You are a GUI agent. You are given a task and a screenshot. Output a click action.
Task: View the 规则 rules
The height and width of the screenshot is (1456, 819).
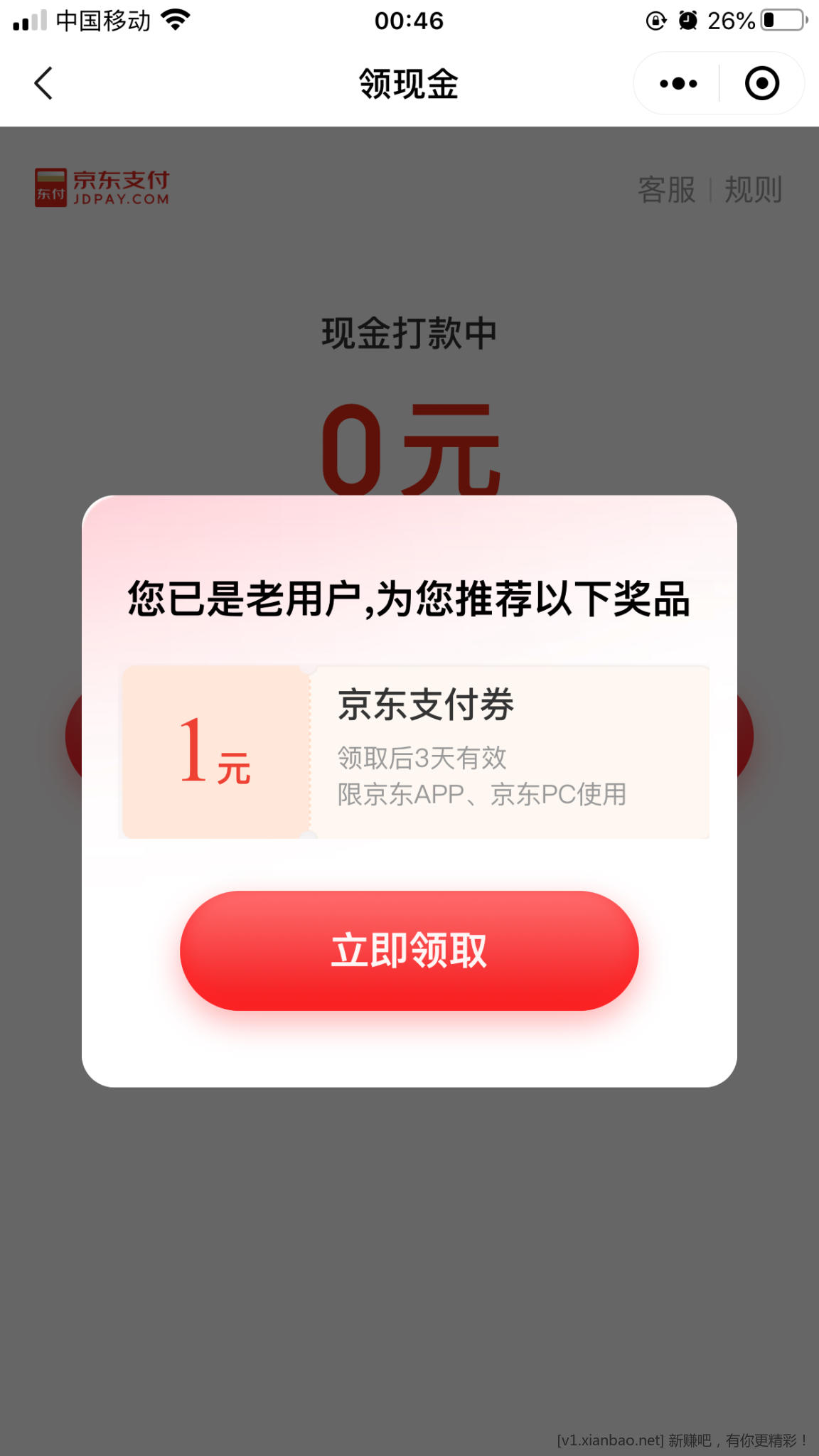tap(753, 190)
